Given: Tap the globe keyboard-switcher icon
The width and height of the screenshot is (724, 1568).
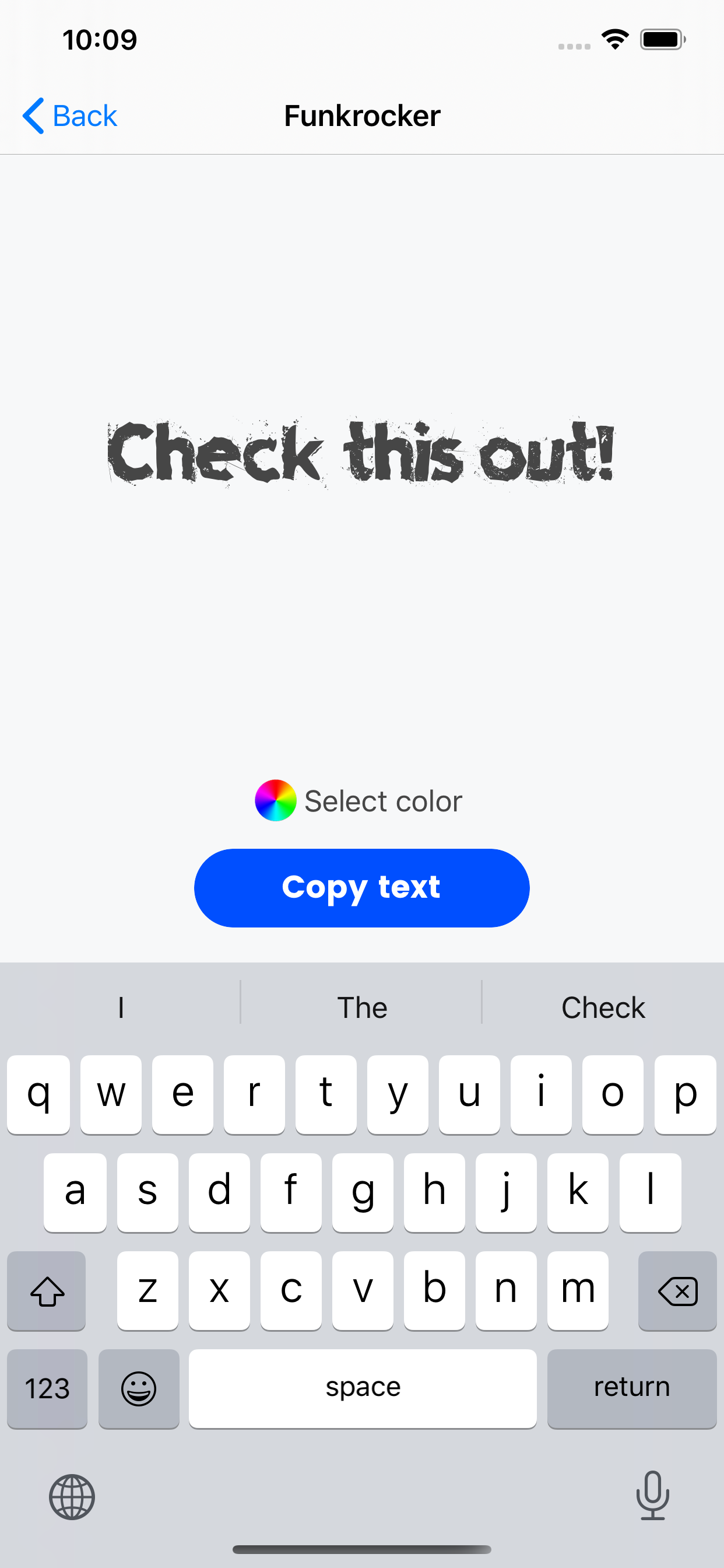Looking at the screenshot, I should click(72, 1497).
